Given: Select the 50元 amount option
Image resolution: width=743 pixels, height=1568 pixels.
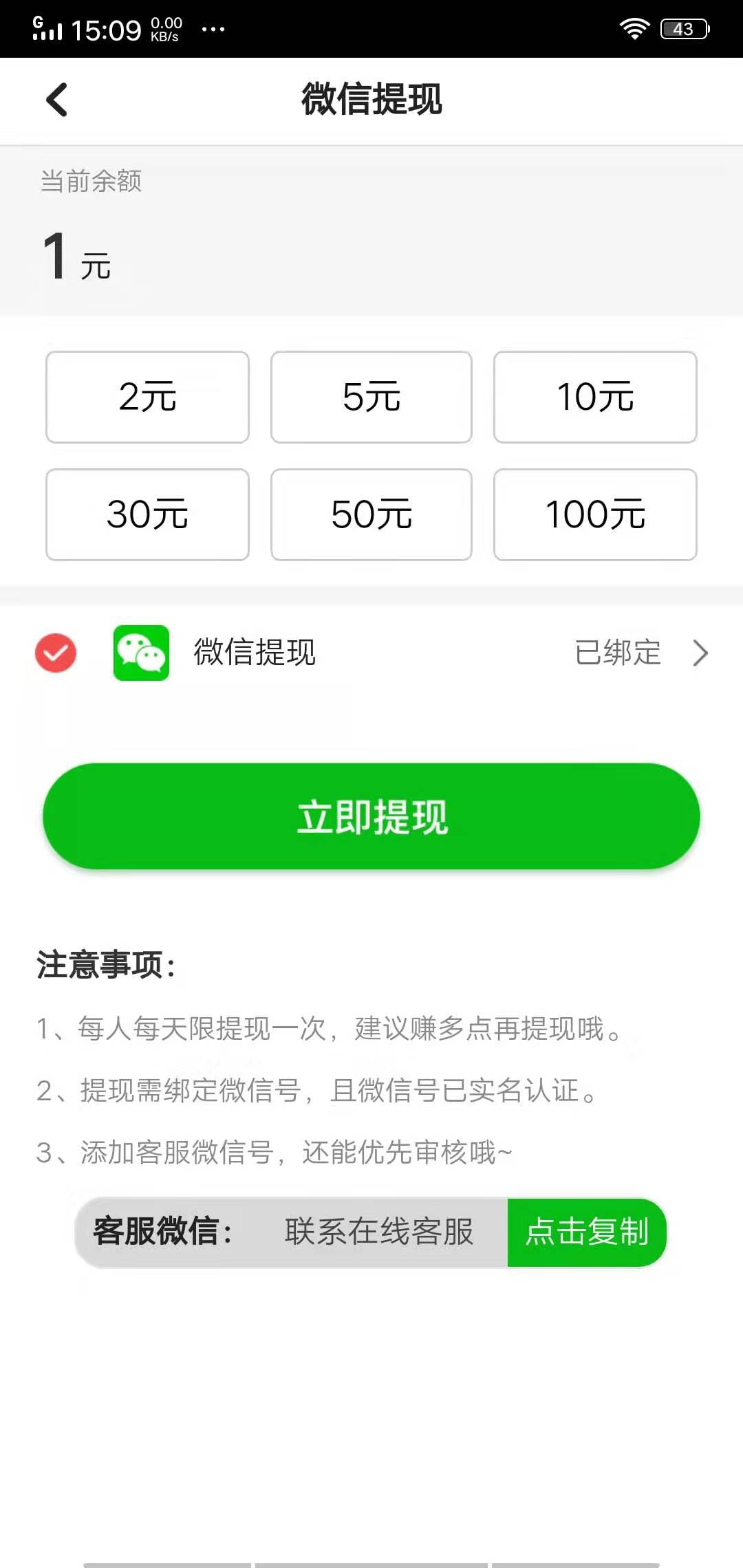Looking at the screenshot, I should (371, 514).
